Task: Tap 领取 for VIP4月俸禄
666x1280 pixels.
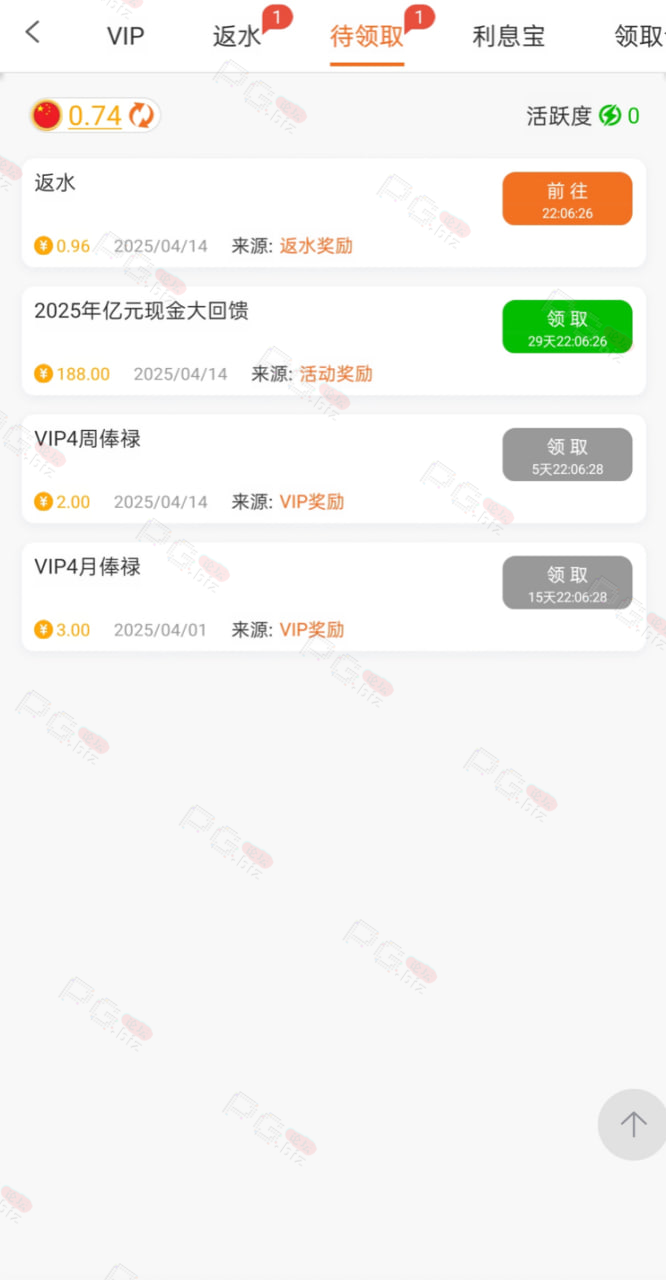Action: [x=567, y=582]
